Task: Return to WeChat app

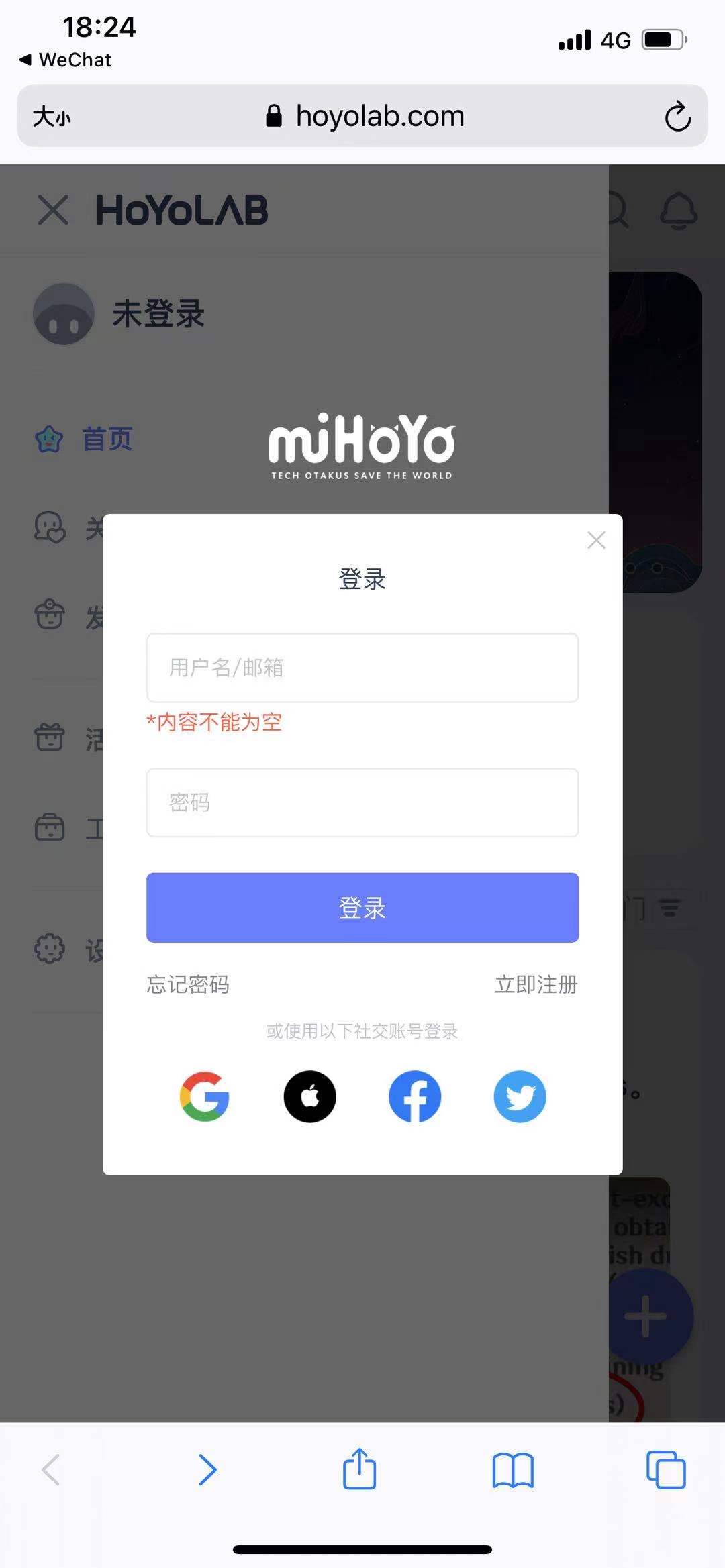Action: [x=66, y=60]
